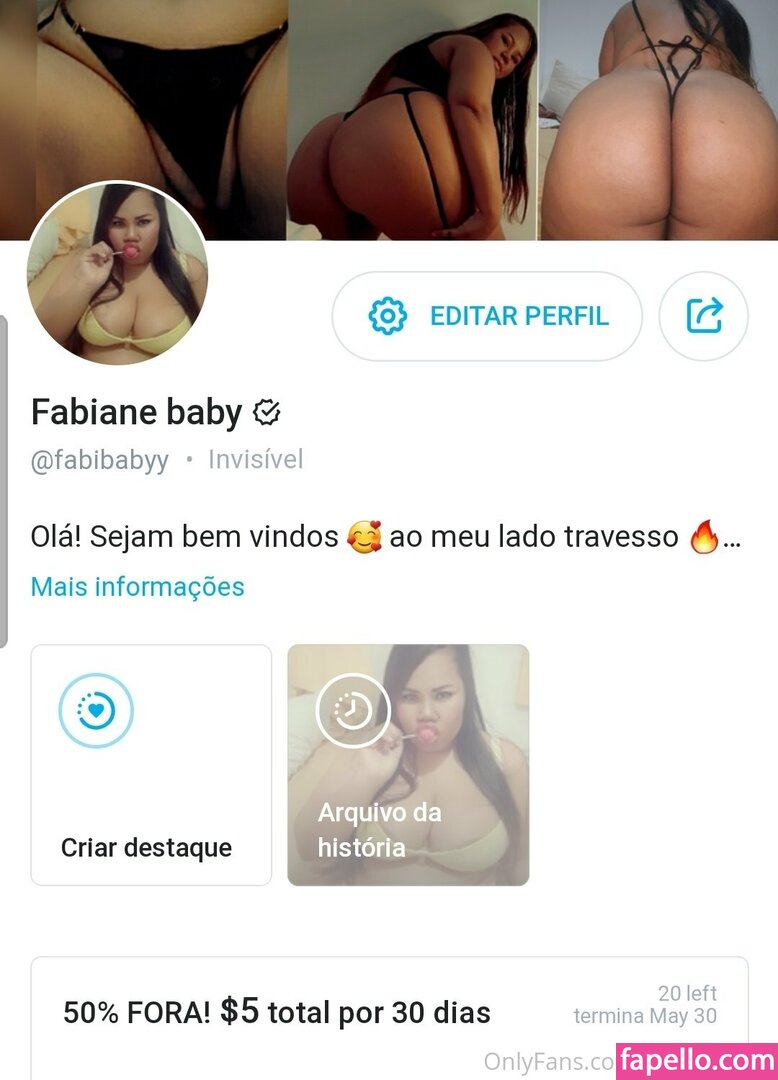778x1080 pixels.
Task: Open the profile avatar picture
Action: point(117,273)
